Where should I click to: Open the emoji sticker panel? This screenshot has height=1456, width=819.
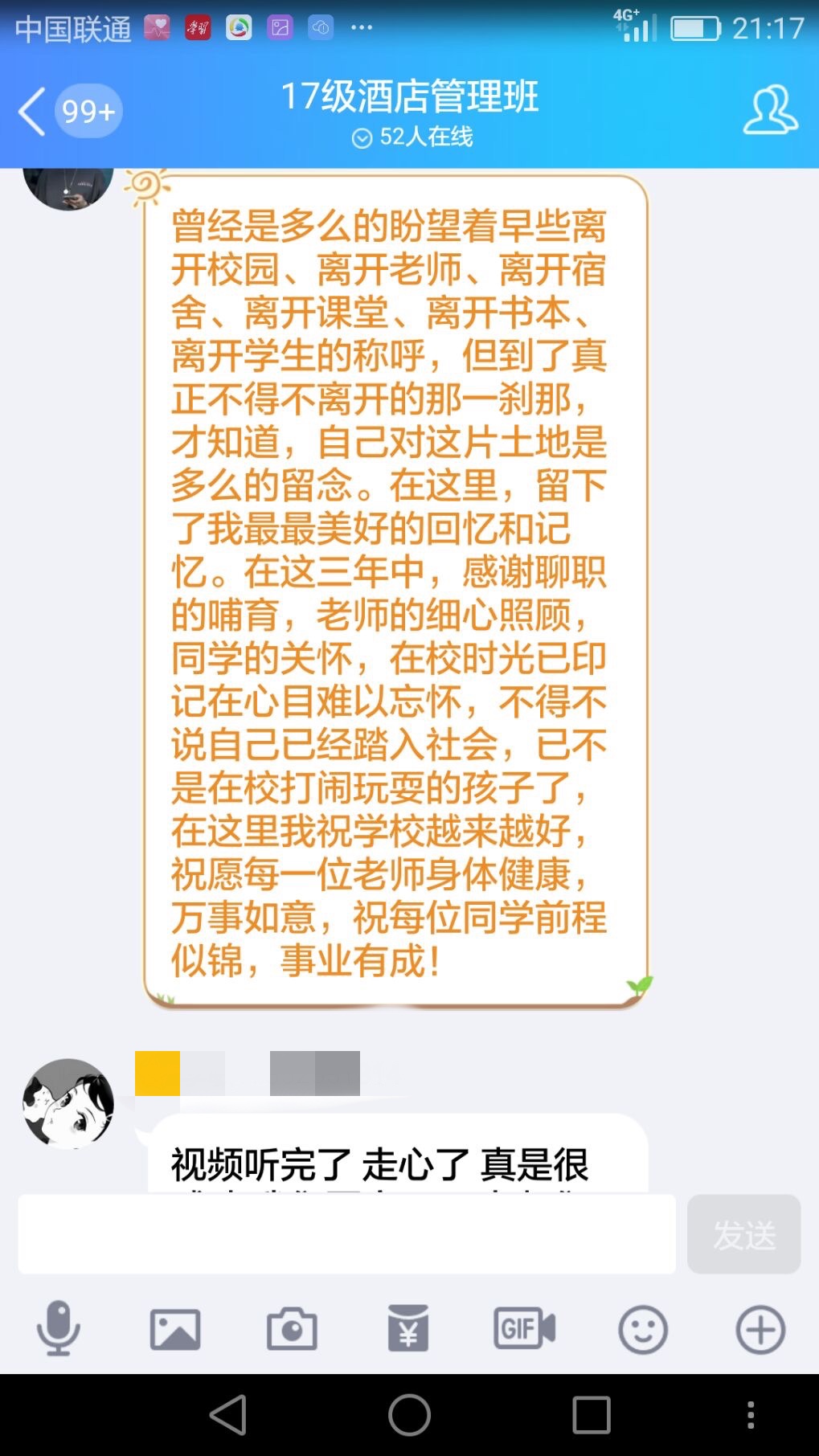[642, 1329]
